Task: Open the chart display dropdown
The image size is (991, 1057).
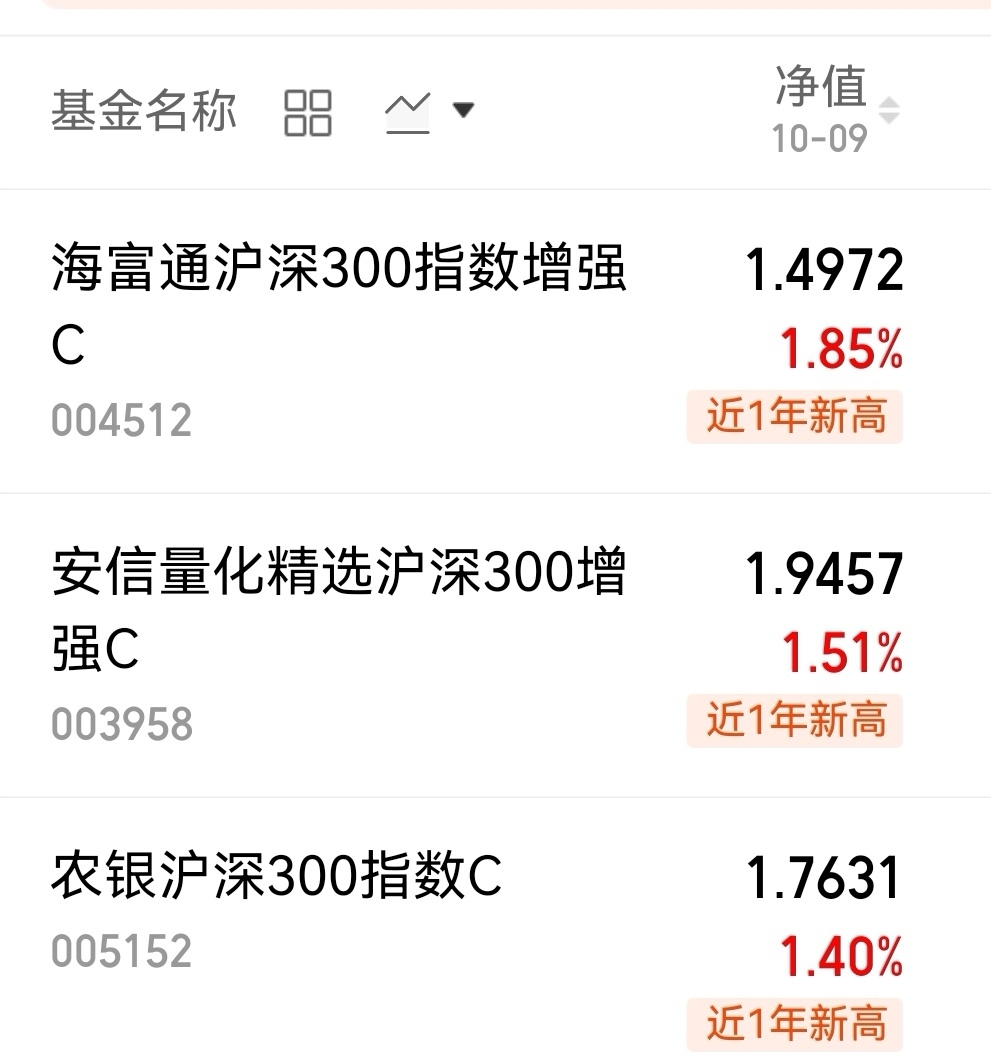Action: point(430,111)
